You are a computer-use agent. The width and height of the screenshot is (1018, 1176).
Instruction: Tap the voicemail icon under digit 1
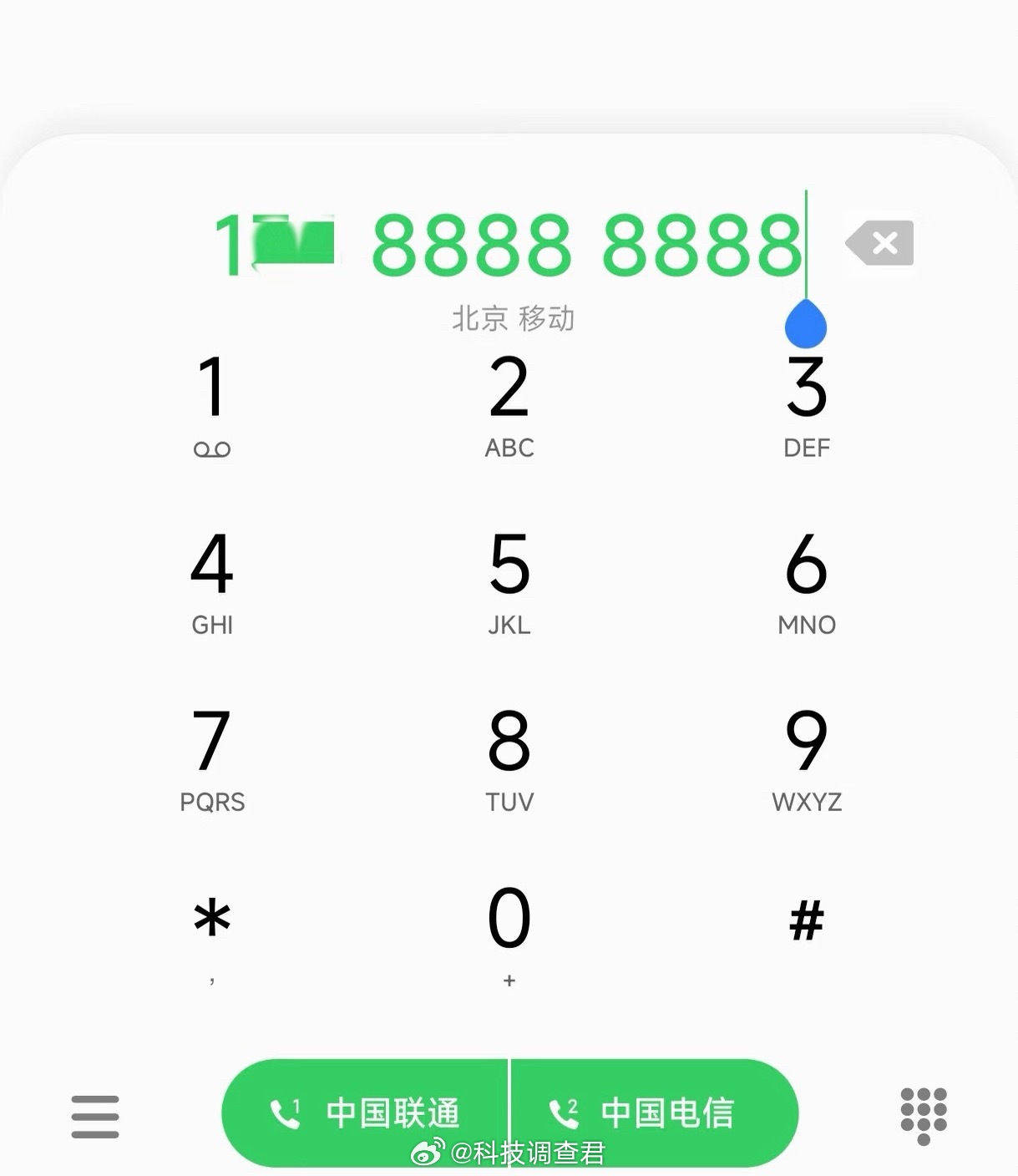213,449
